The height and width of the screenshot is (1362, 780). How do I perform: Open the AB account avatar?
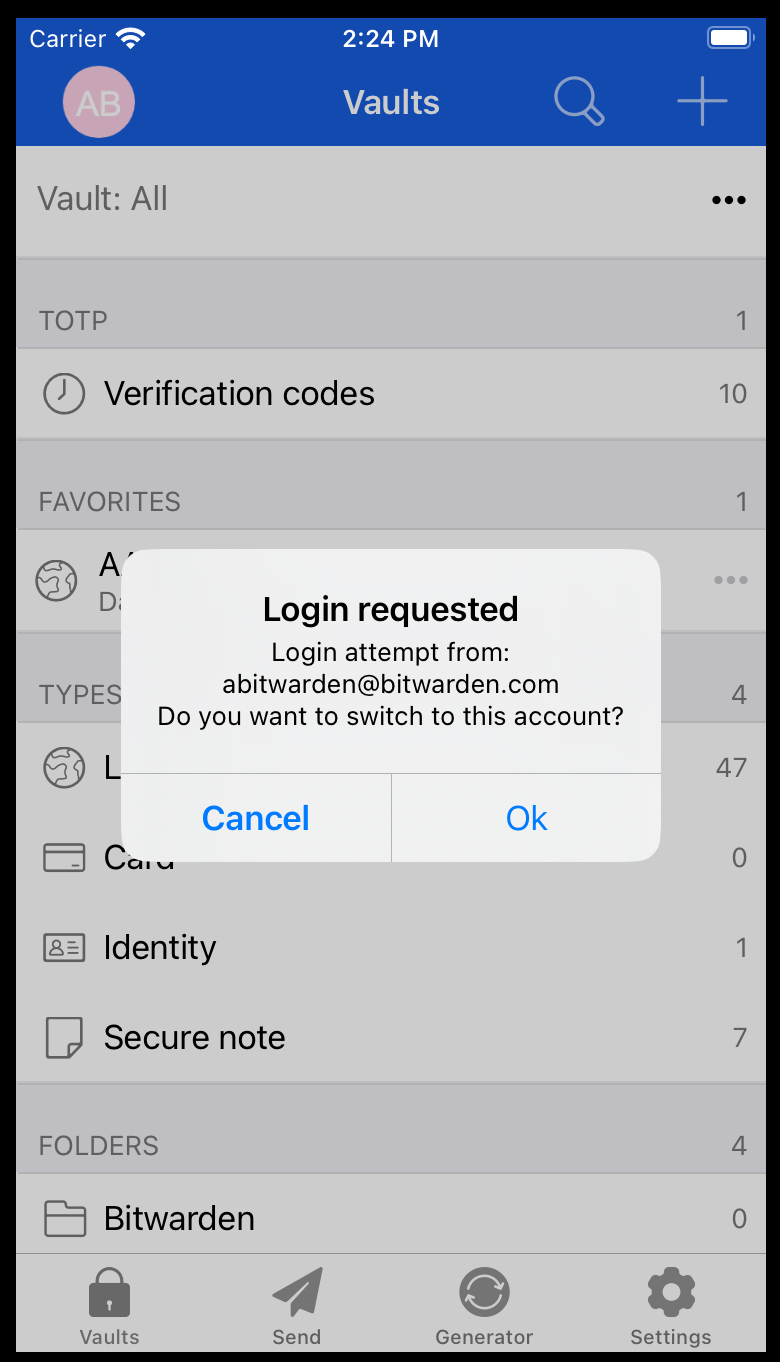coord(99,102)
